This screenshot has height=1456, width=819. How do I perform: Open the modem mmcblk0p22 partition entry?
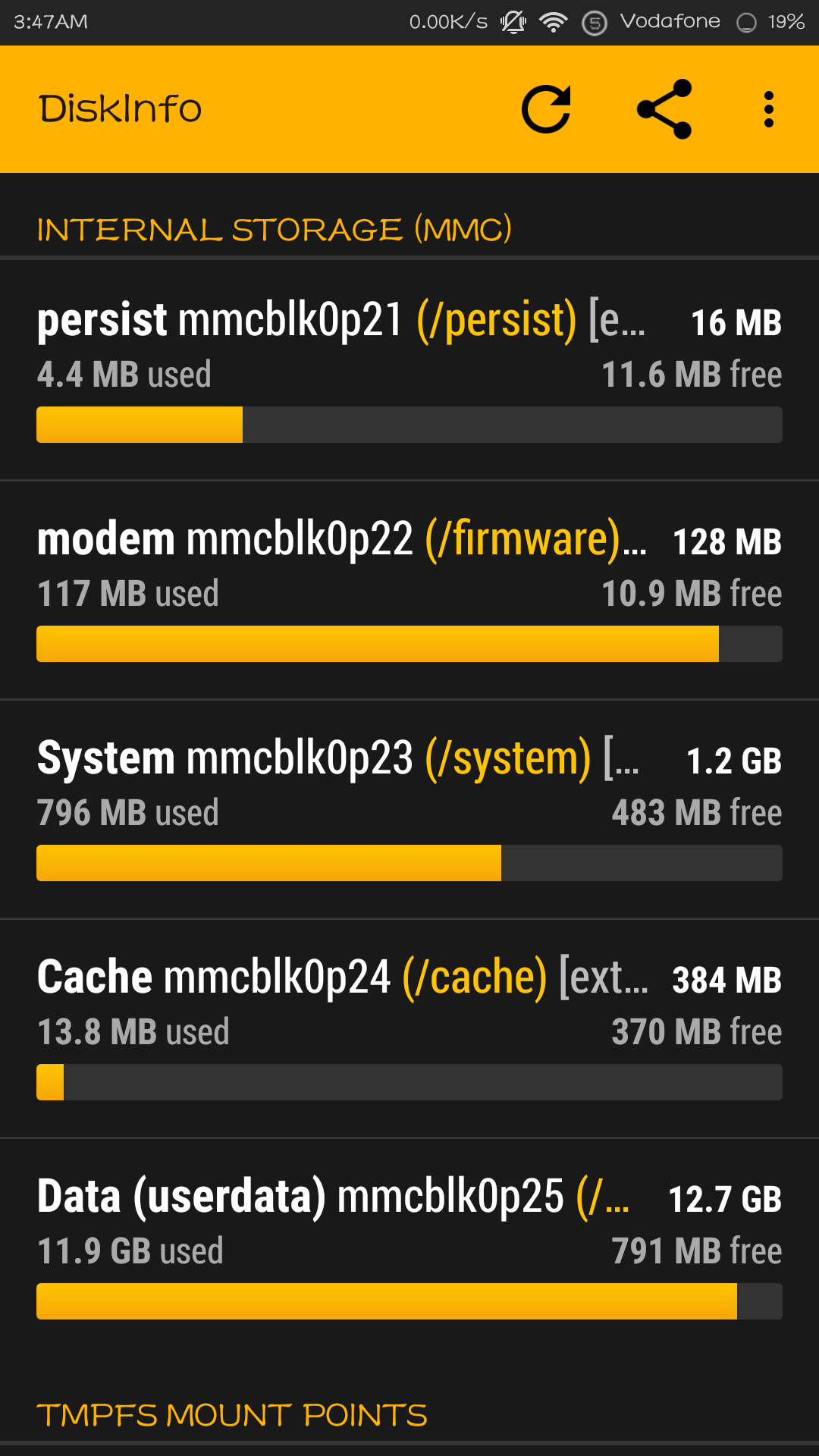tap(409, 589)
